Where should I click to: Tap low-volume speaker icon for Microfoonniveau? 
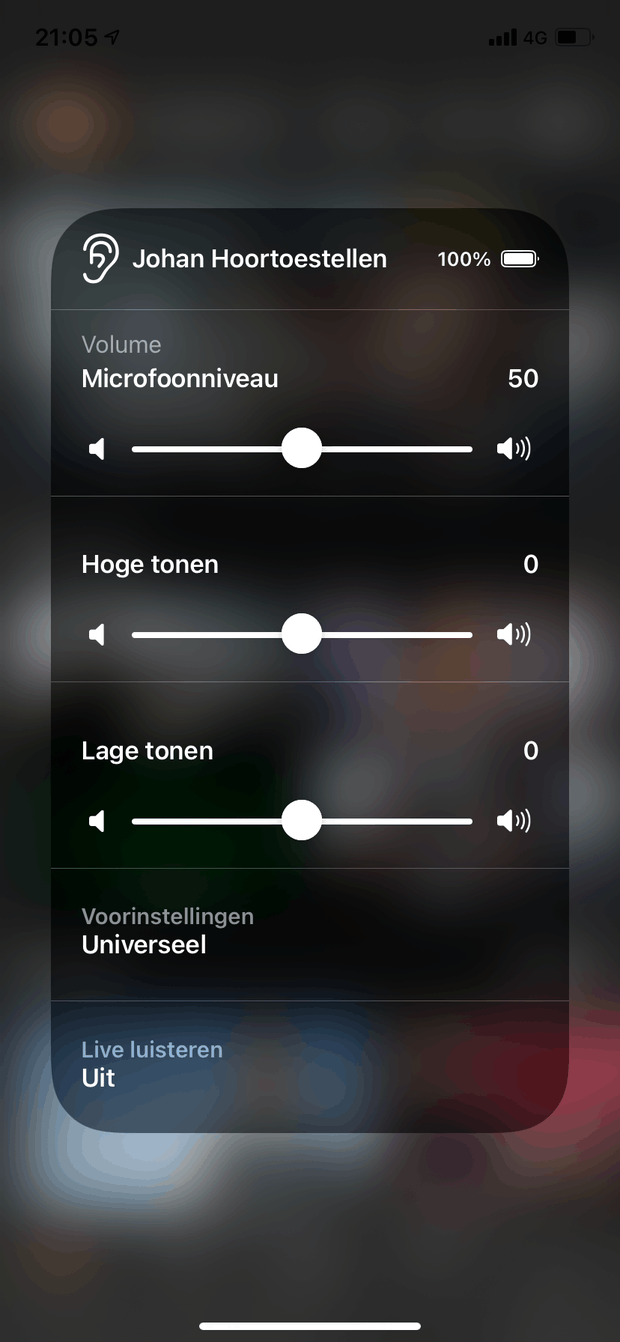[97, 449]
